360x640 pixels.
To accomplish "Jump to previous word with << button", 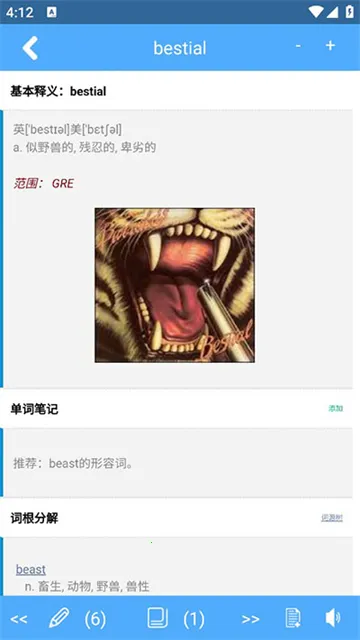I will [19, 619].
